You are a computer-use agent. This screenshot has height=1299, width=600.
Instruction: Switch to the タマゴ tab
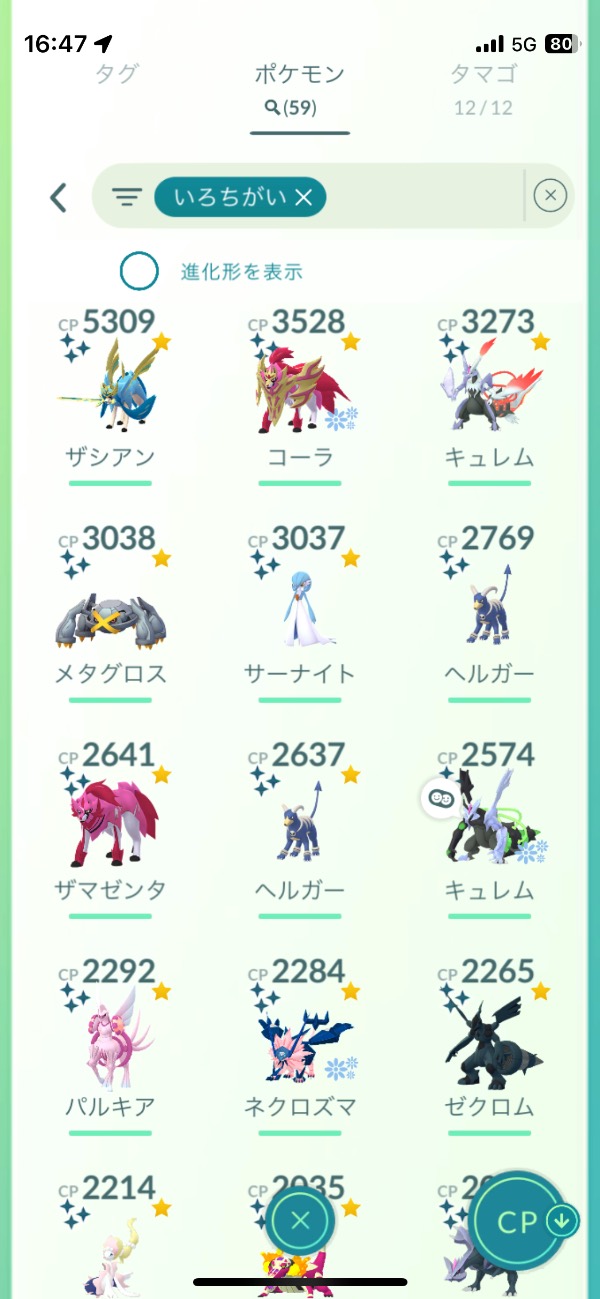(485, 74)
